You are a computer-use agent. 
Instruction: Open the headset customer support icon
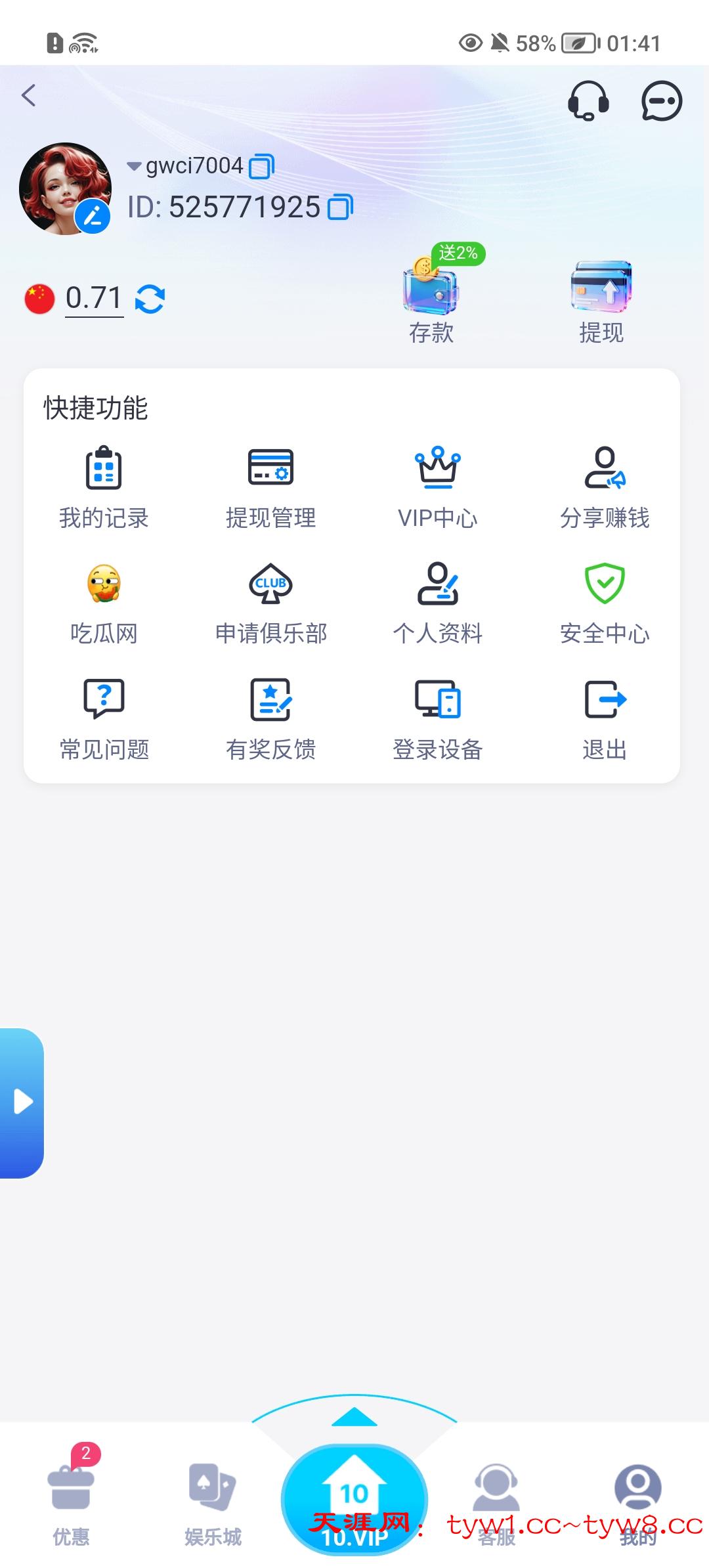(x=588, y=101)
